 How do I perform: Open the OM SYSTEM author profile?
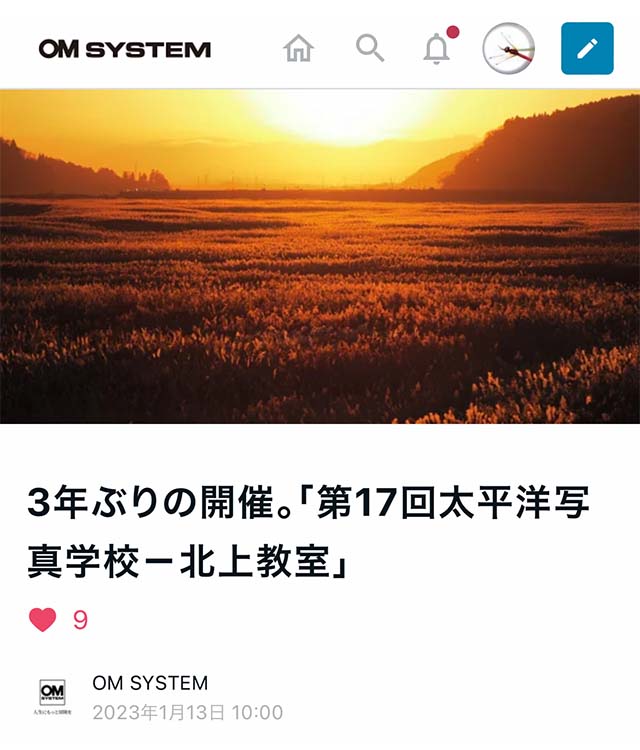(x=150, y=683)
